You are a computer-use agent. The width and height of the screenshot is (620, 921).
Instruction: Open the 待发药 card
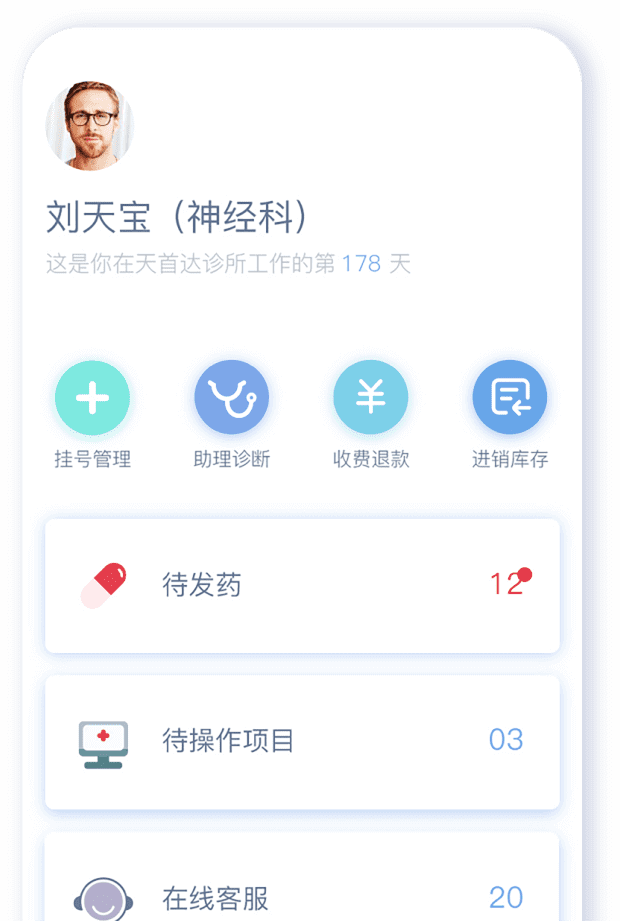point(302,586)
